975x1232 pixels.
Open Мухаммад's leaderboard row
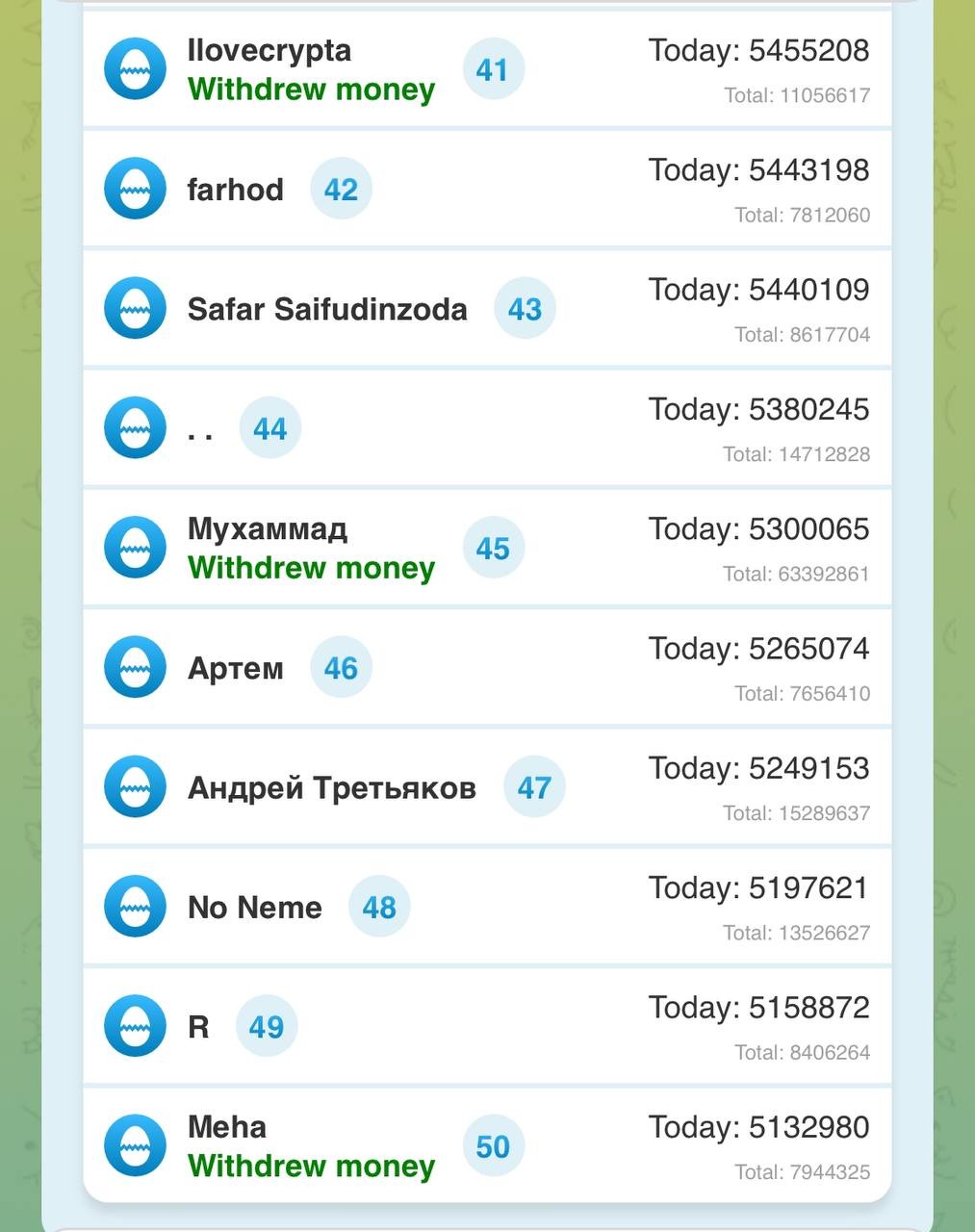coord(487,548)
